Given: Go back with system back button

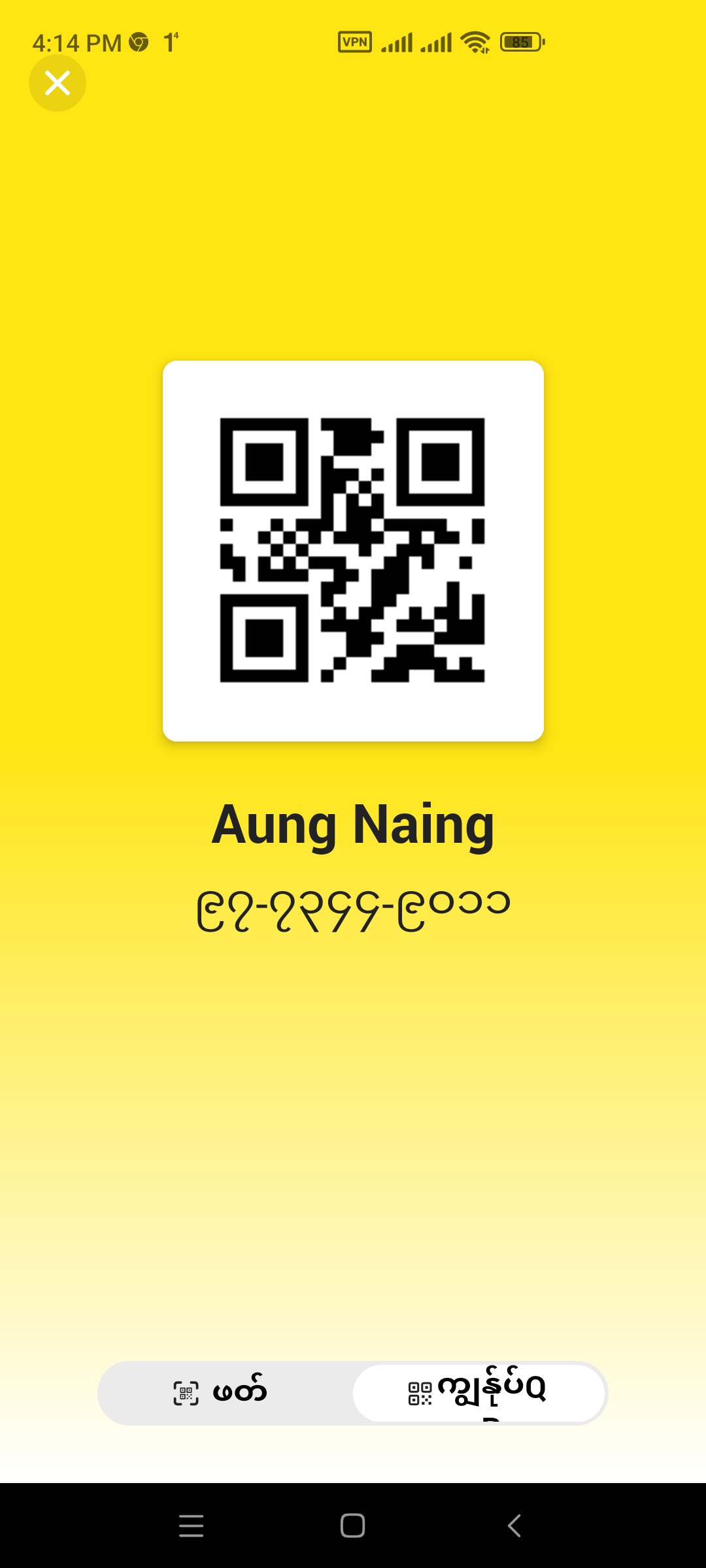Looking at the screenshot, I should (x=514, y=1526).
